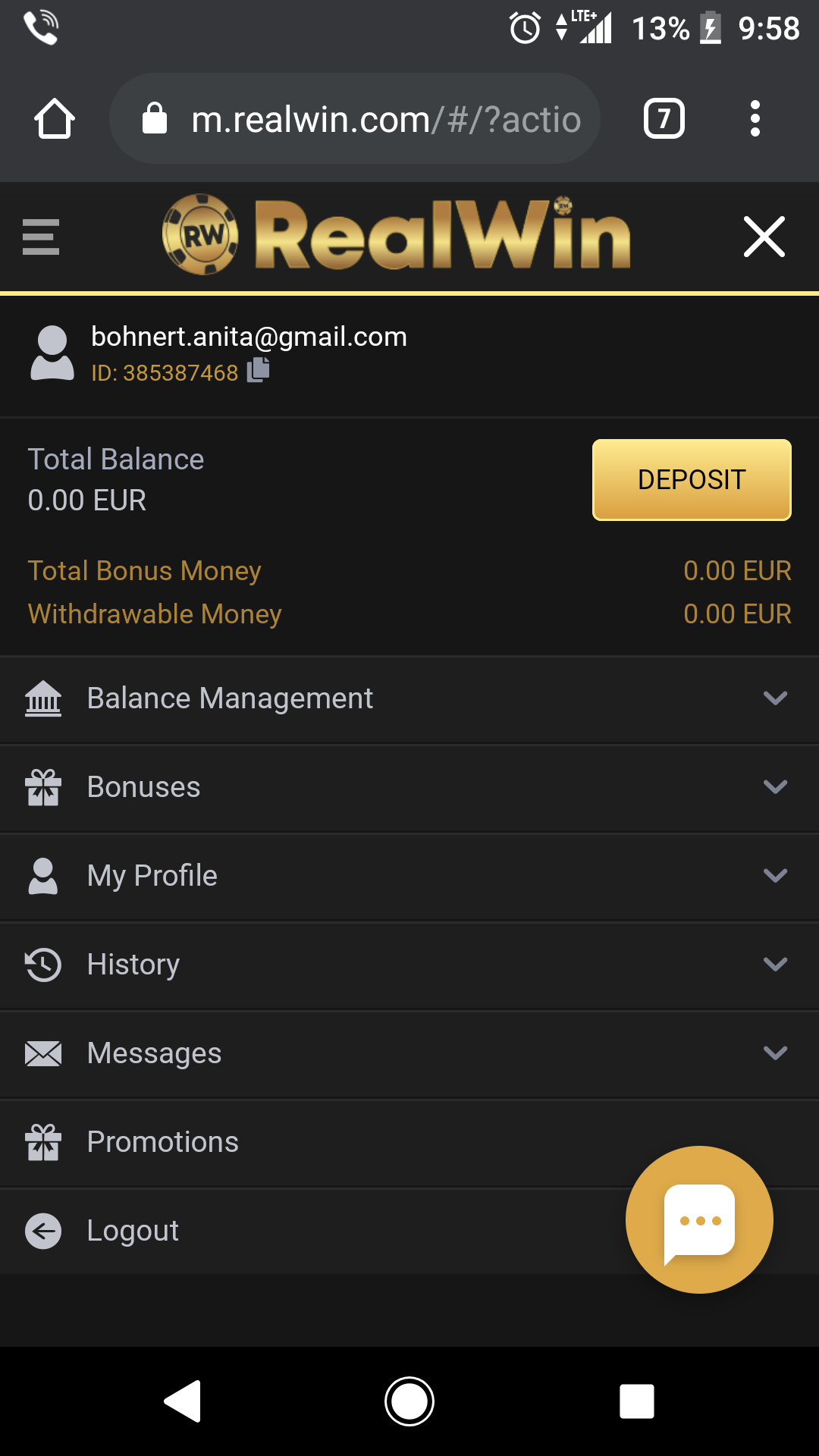Expand the Balance Management section
Image resolution: width=819 pixels, height=1456 pixels.
409,698
